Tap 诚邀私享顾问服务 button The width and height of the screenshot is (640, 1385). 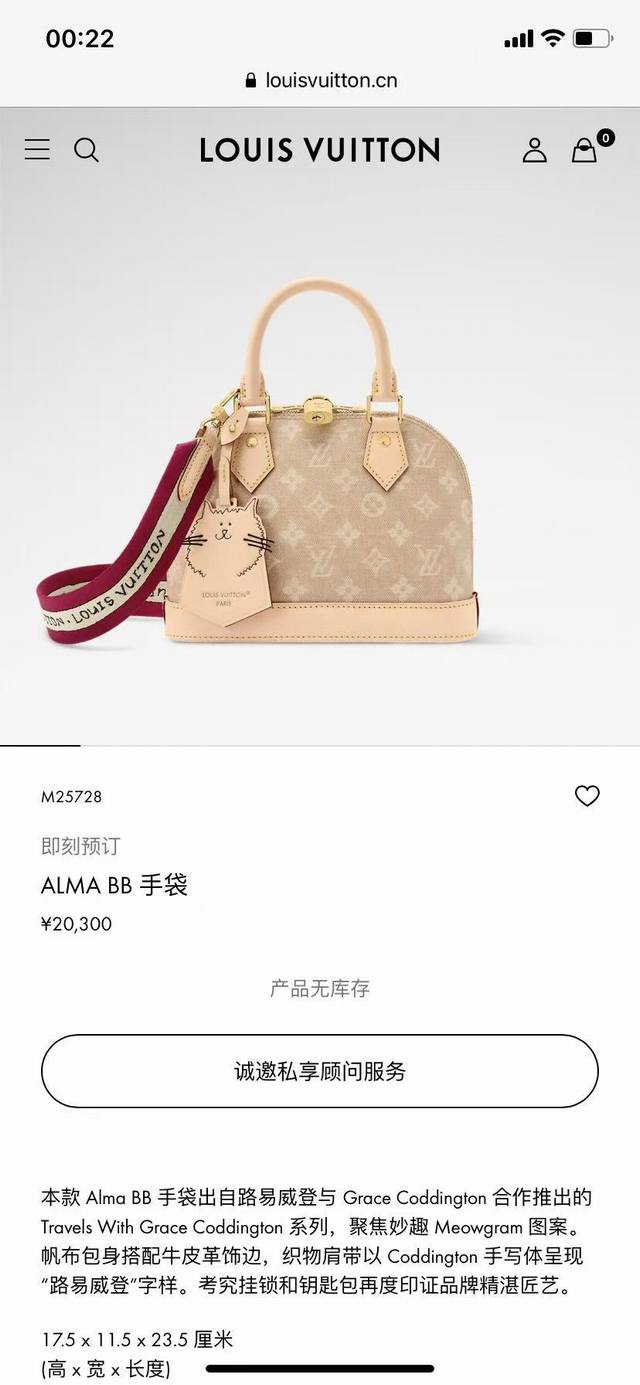coord(320,1071)
